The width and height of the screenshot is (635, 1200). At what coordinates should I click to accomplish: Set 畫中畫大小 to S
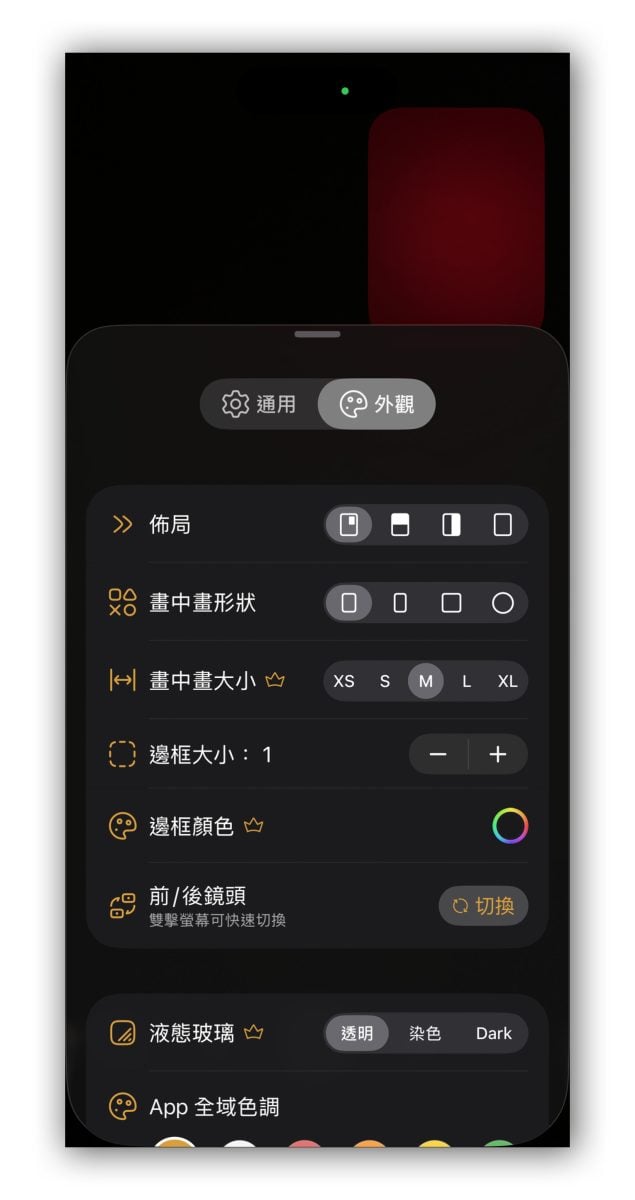(384, 681)
